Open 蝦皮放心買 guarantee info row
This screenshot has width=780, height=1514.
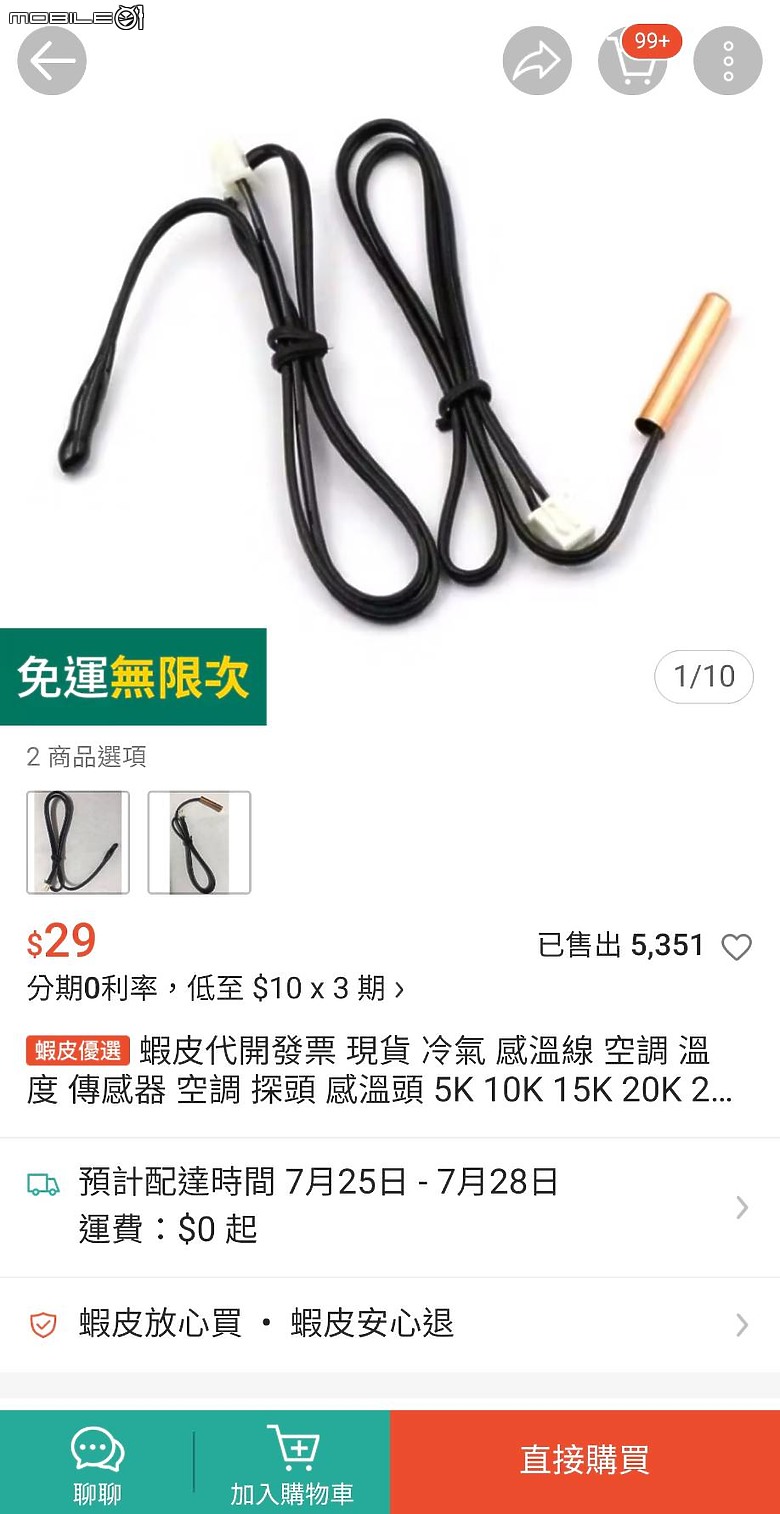390,1324
